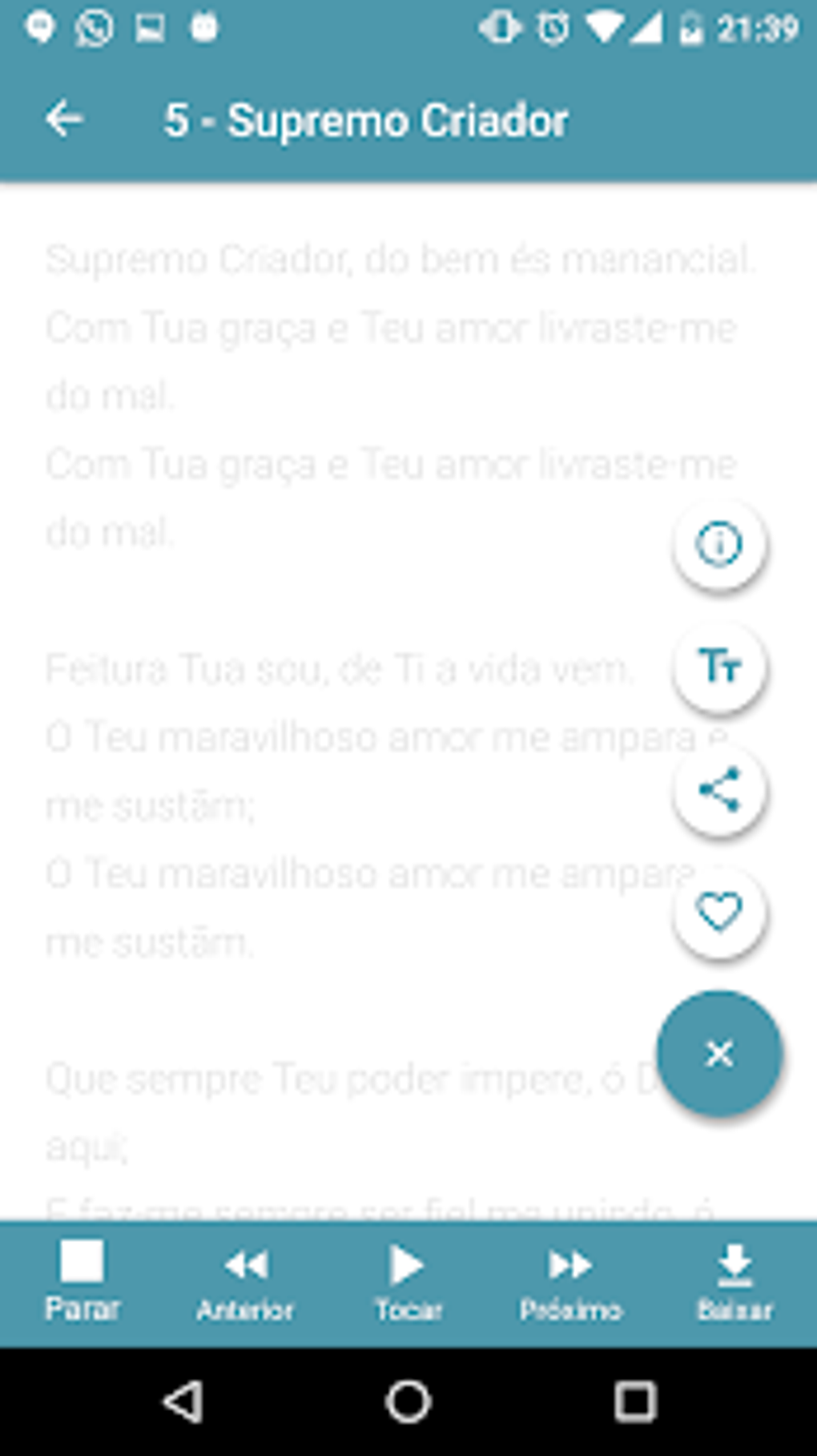The width and height of the screenshot is (817, 1456).
Task: Share this hymn
Action: (718, 790)
